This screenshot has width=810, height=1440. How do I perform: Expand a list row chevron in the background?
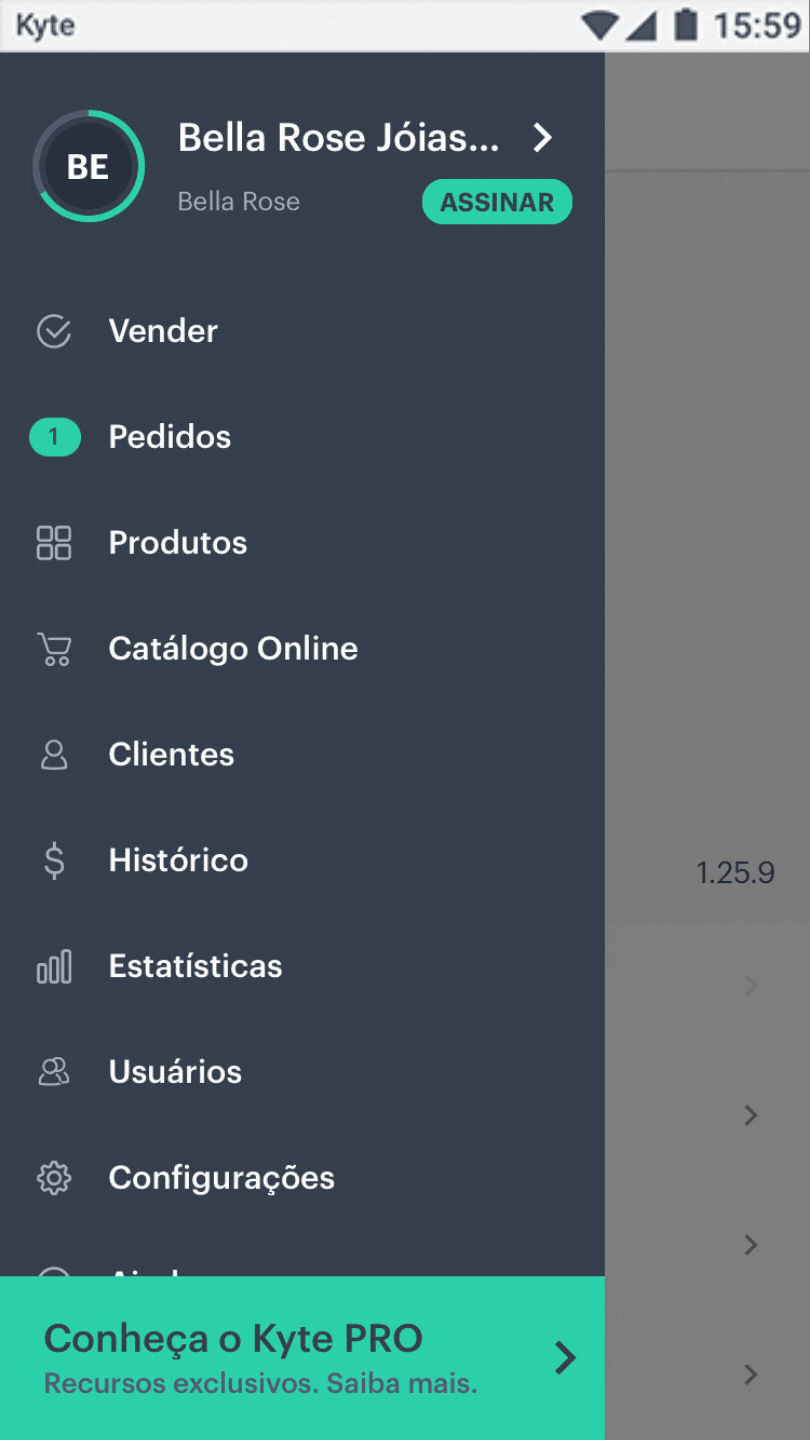pos(750,1116)
